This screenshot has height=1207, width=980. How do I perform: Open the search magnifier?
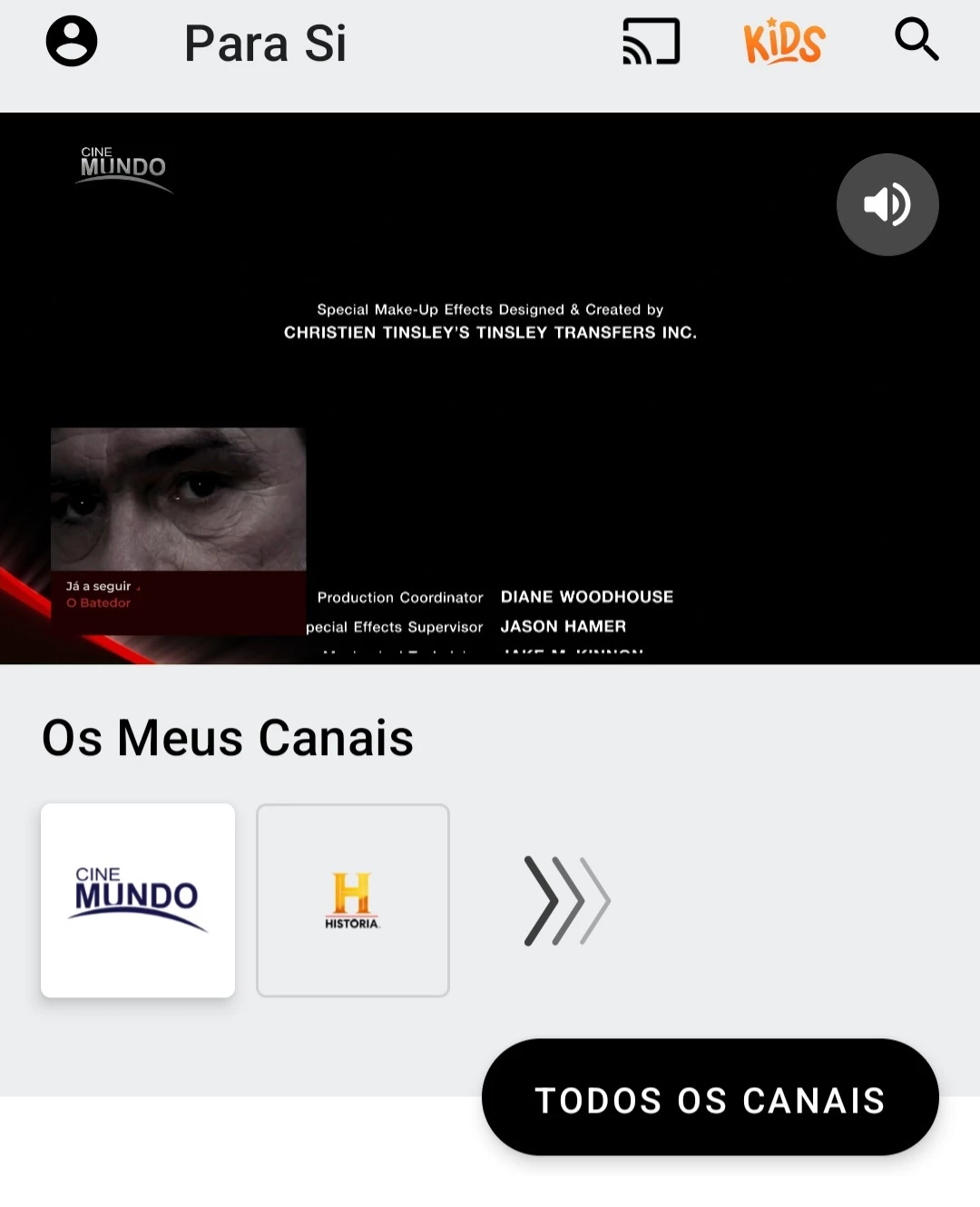[x=916, y=40]
